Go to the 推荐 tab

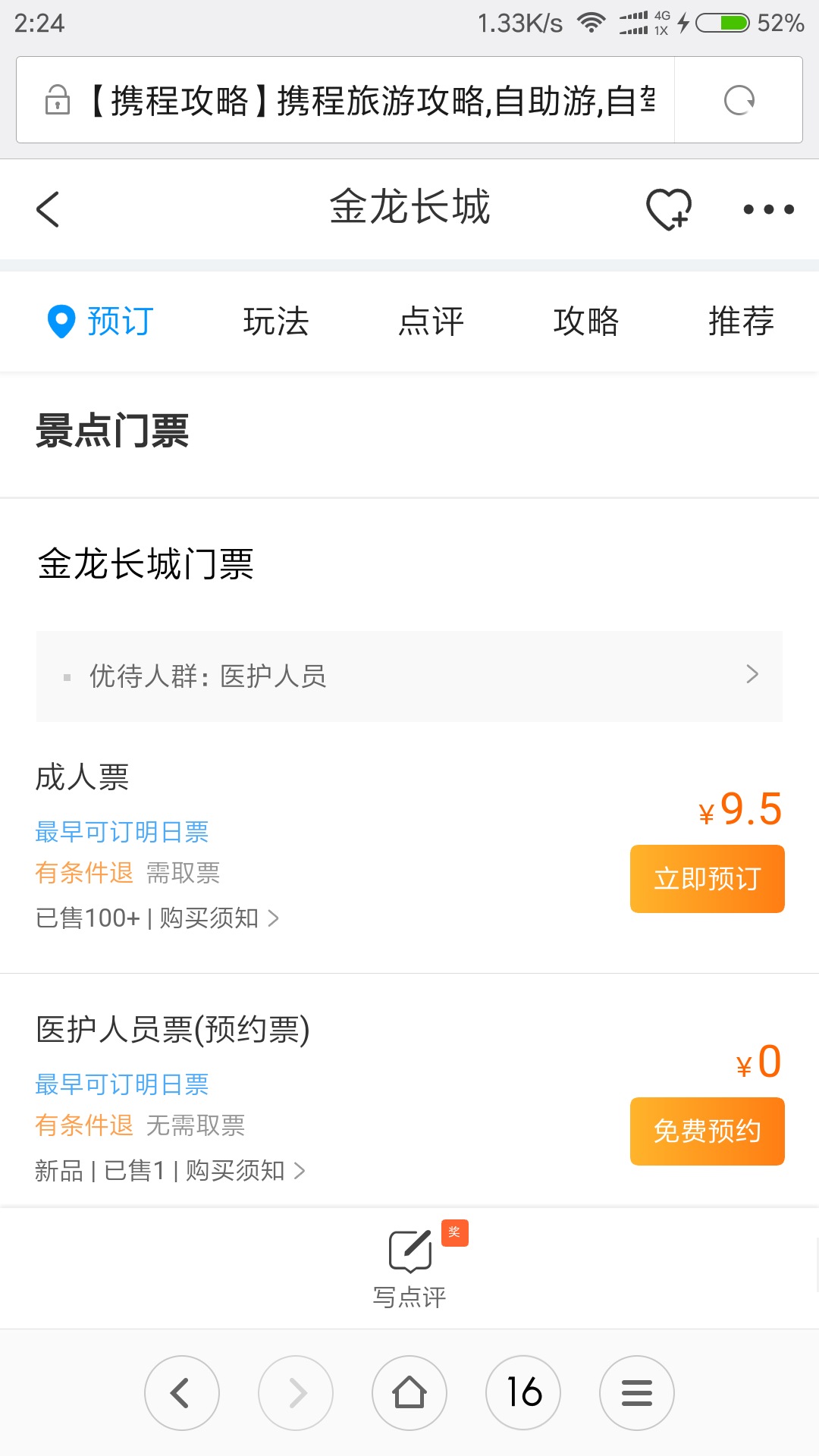742,322
